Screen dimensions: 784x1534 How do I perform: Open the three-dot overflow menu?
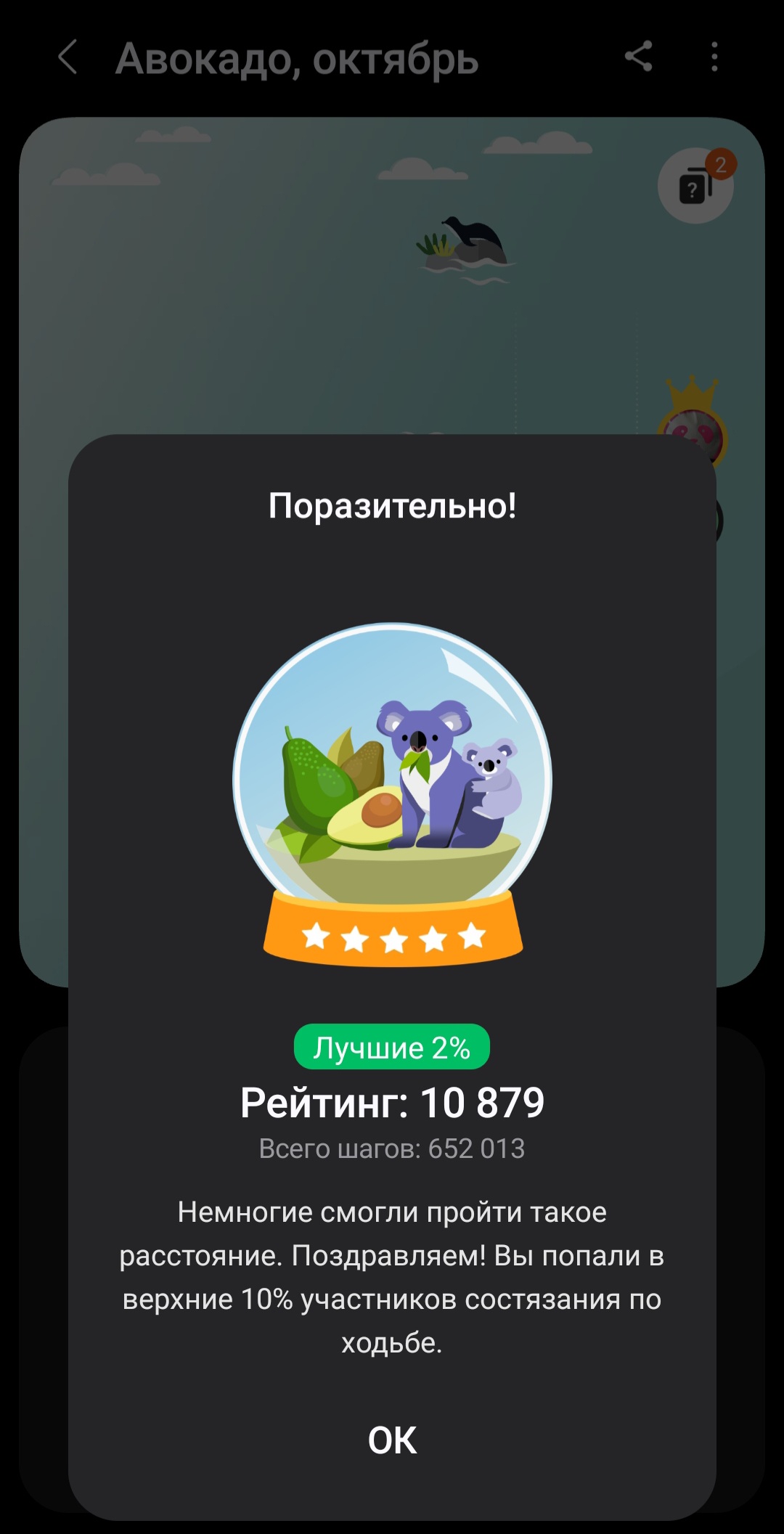point(715,57)
